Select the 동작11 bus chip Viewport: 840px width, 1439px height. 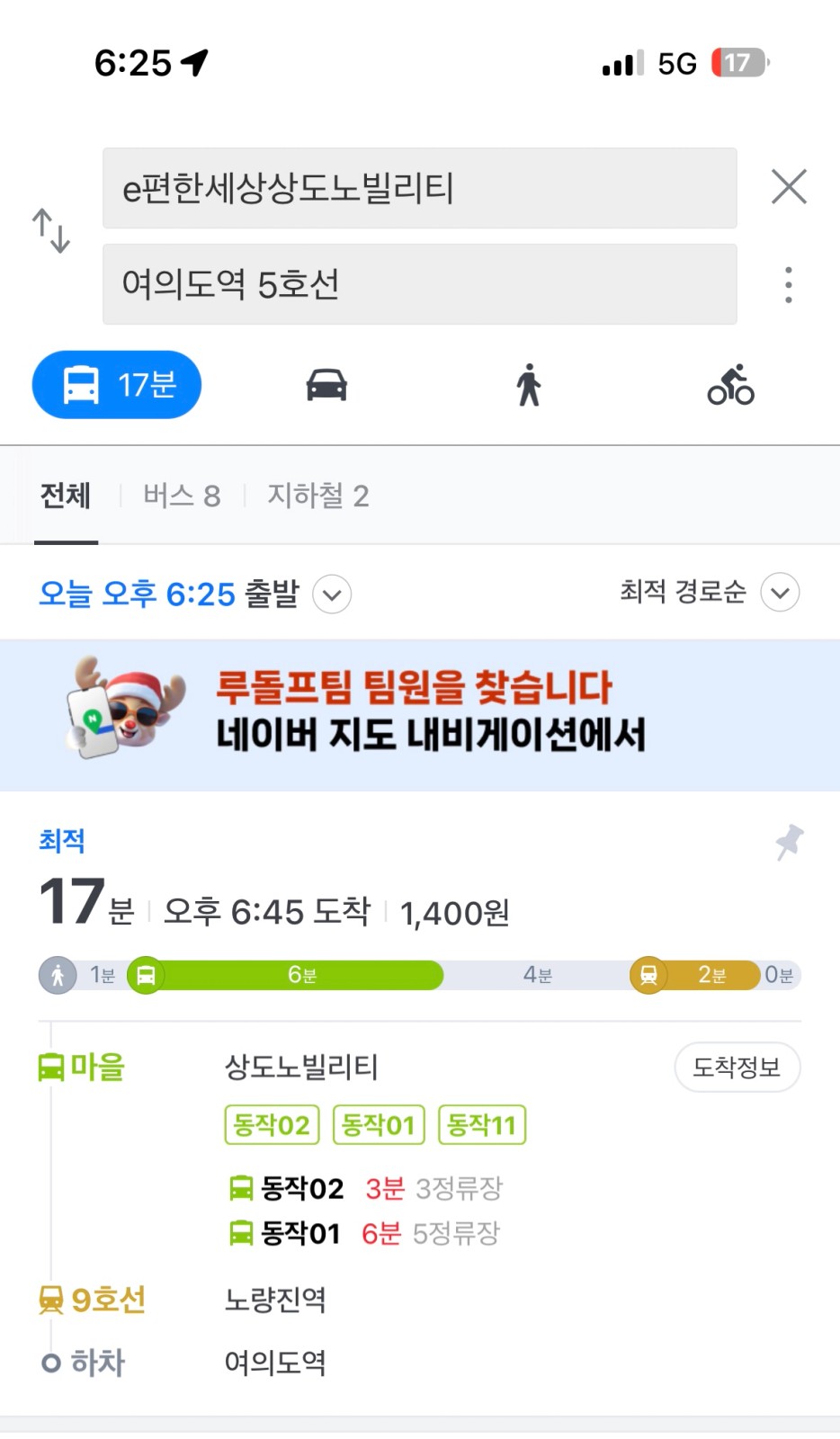tap(482, 1125)
